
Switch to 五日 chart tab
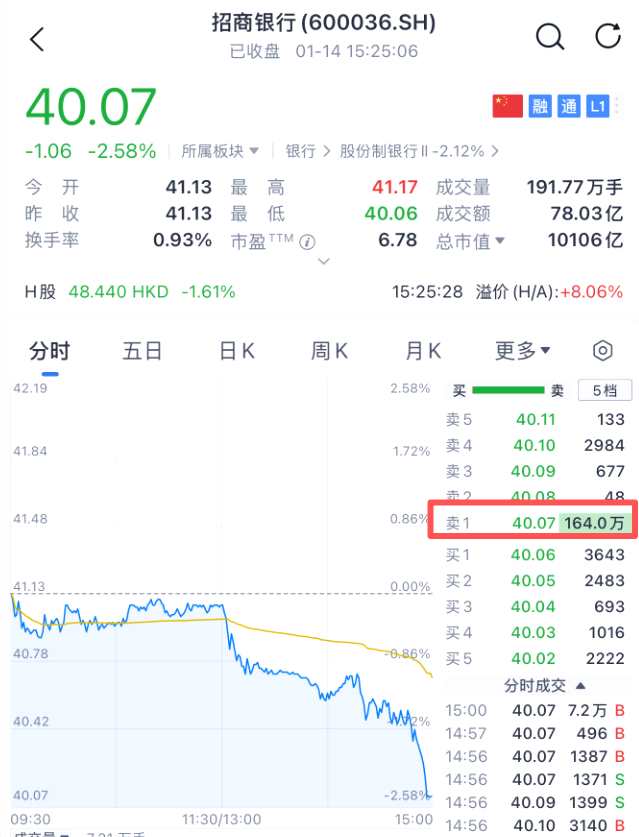[x=142, y=351]
